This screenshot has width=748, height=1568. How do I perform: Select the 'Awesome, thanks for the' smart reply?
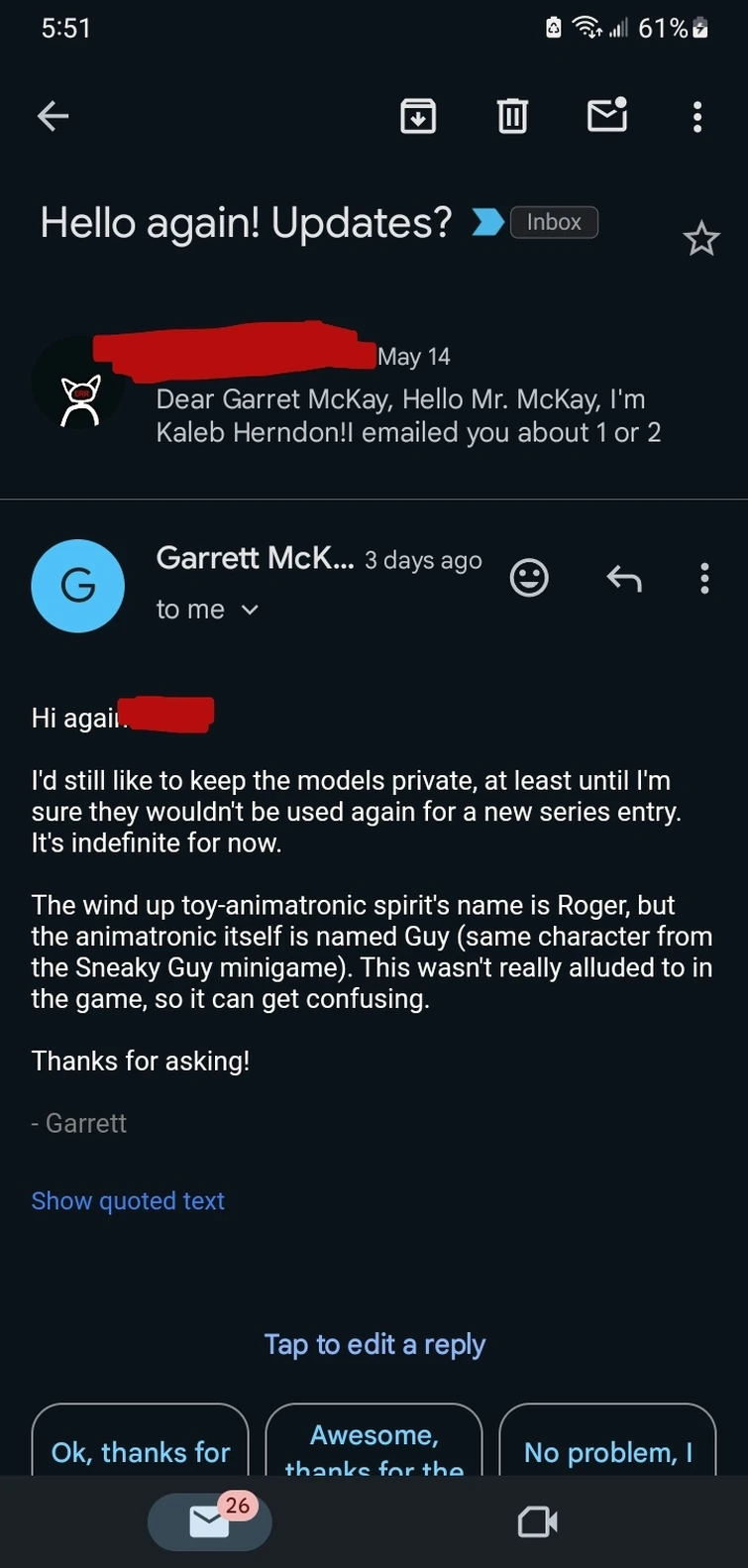(x=374, y=1449)
